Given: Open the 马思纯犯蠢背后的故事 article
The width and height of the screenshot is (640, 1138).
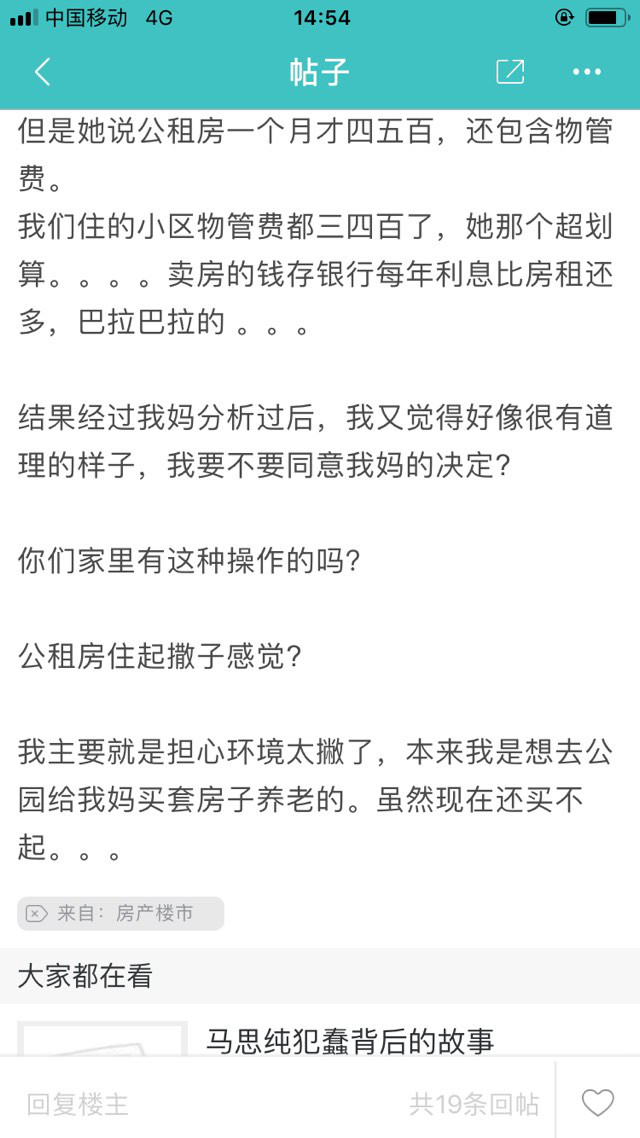Looking at the screenshot, I should click(350, 1040).
